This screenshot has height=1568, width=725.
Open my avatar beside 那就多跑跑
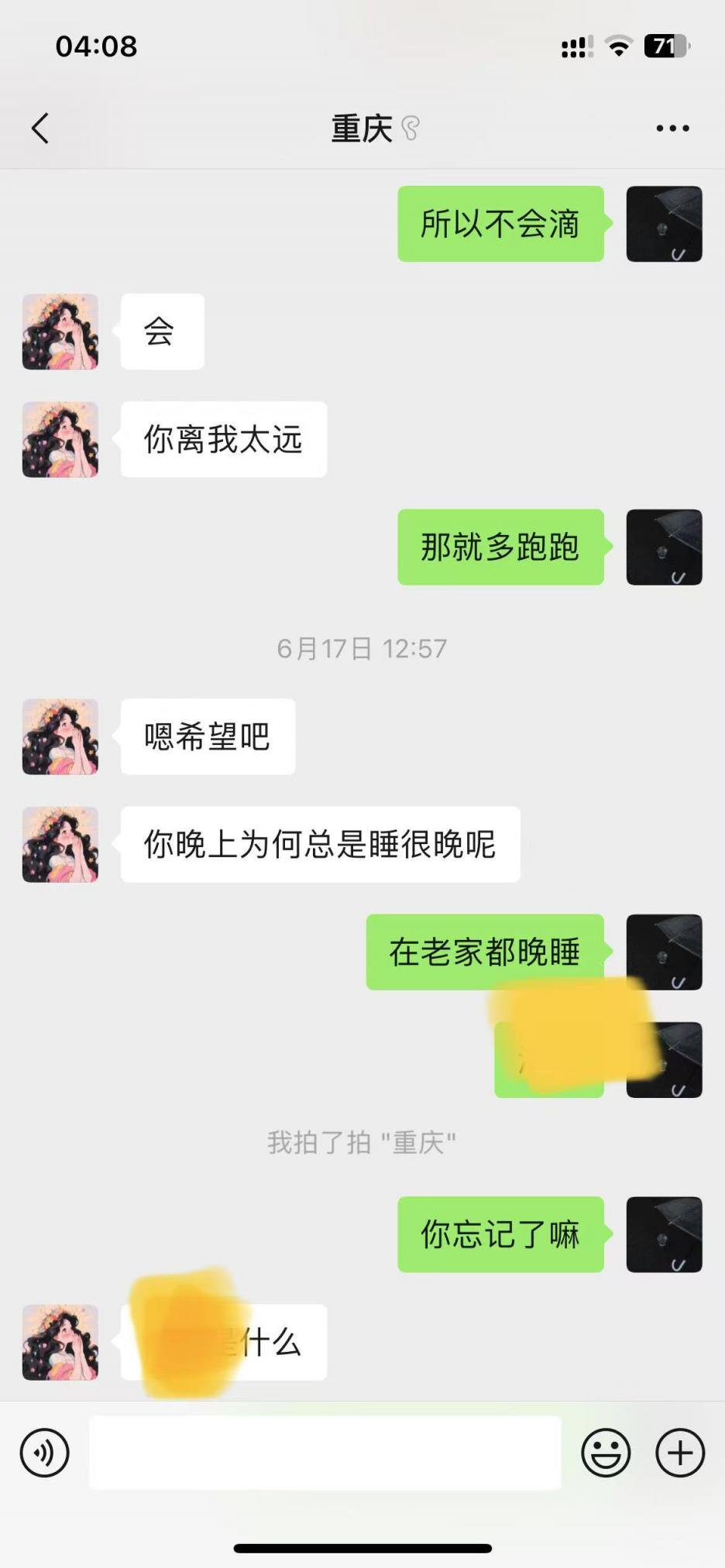tap(664, 547)
